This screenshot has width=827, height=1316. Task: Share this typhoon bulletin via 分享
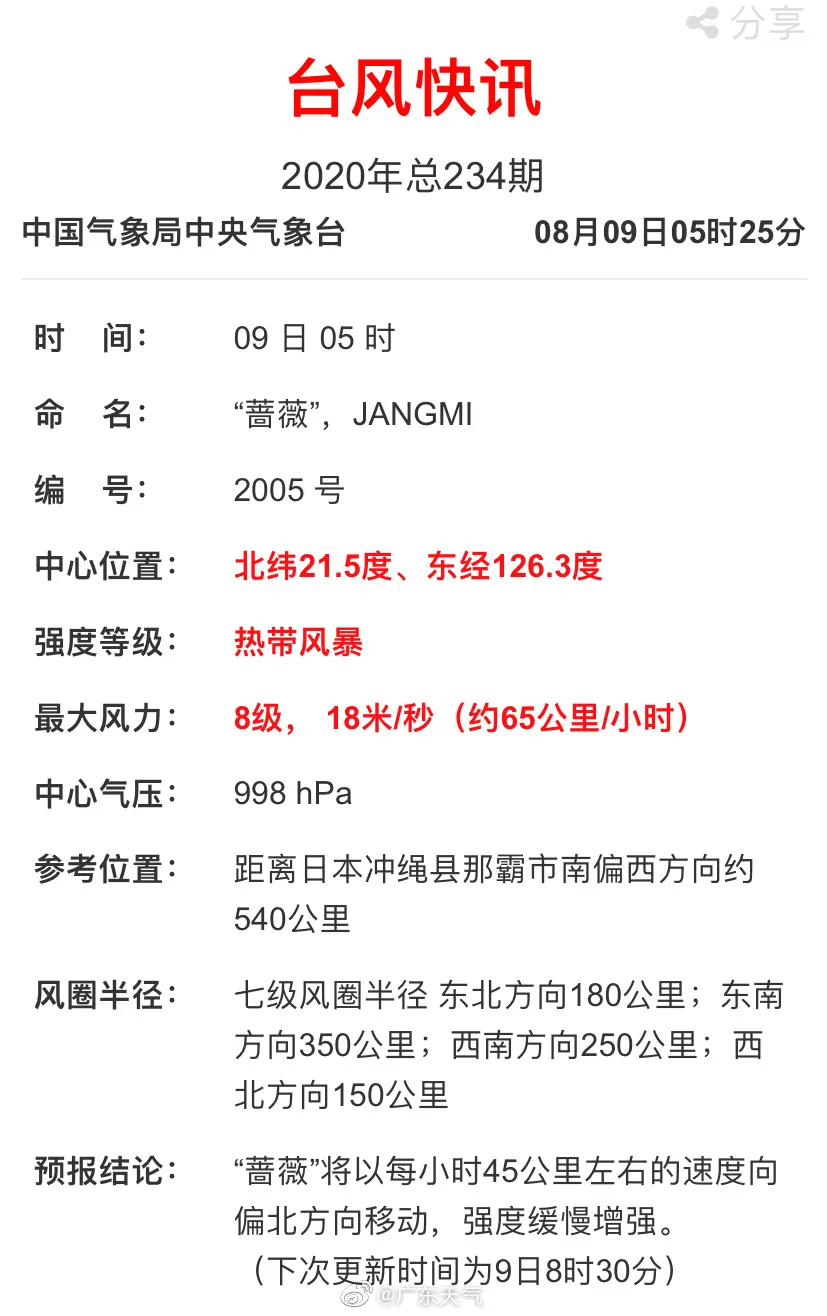pos(747,22)
